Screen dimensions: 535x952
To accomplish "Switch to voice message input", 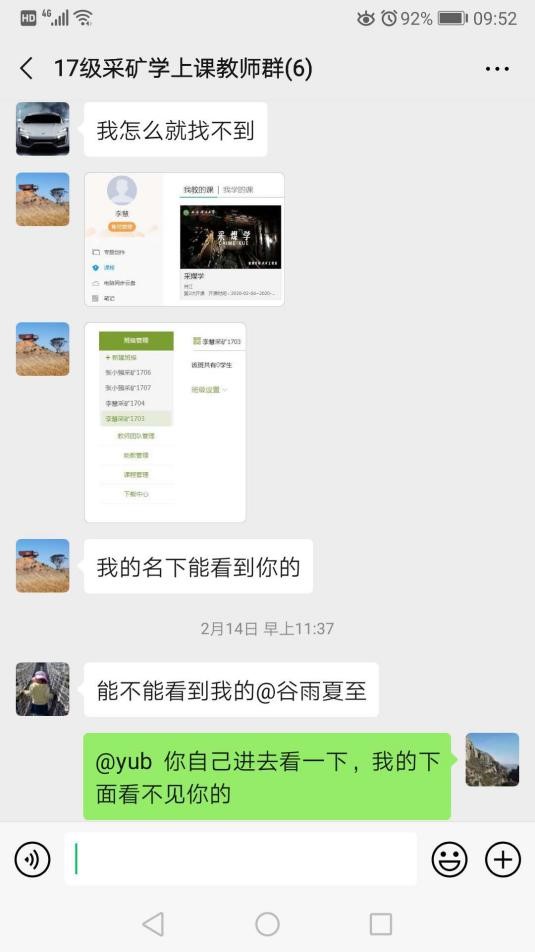I will pos(32,859).
